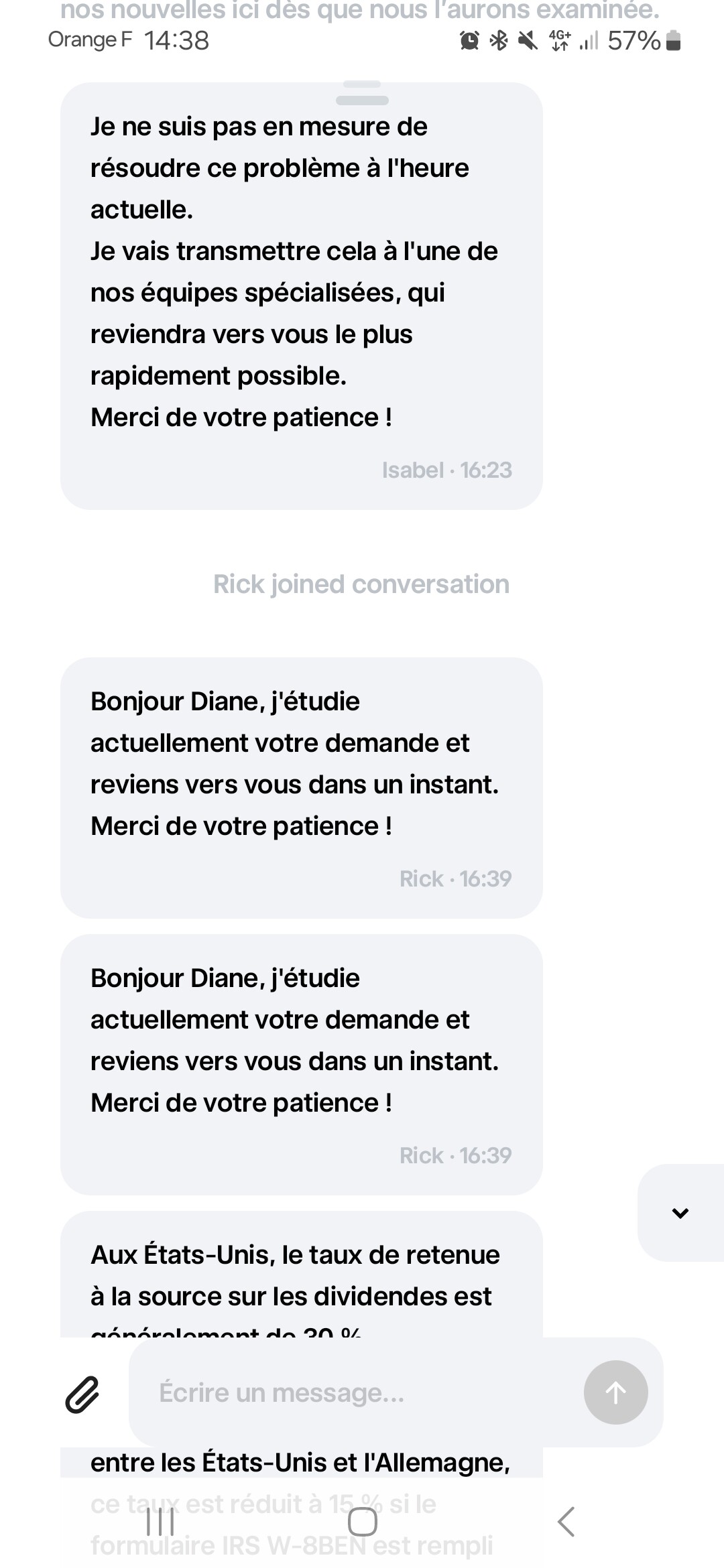Image resolution: width=724 pixels, height=1568 pixels.
Task: Attach a file with the paperclip icon
Action: click(82, 1394)
